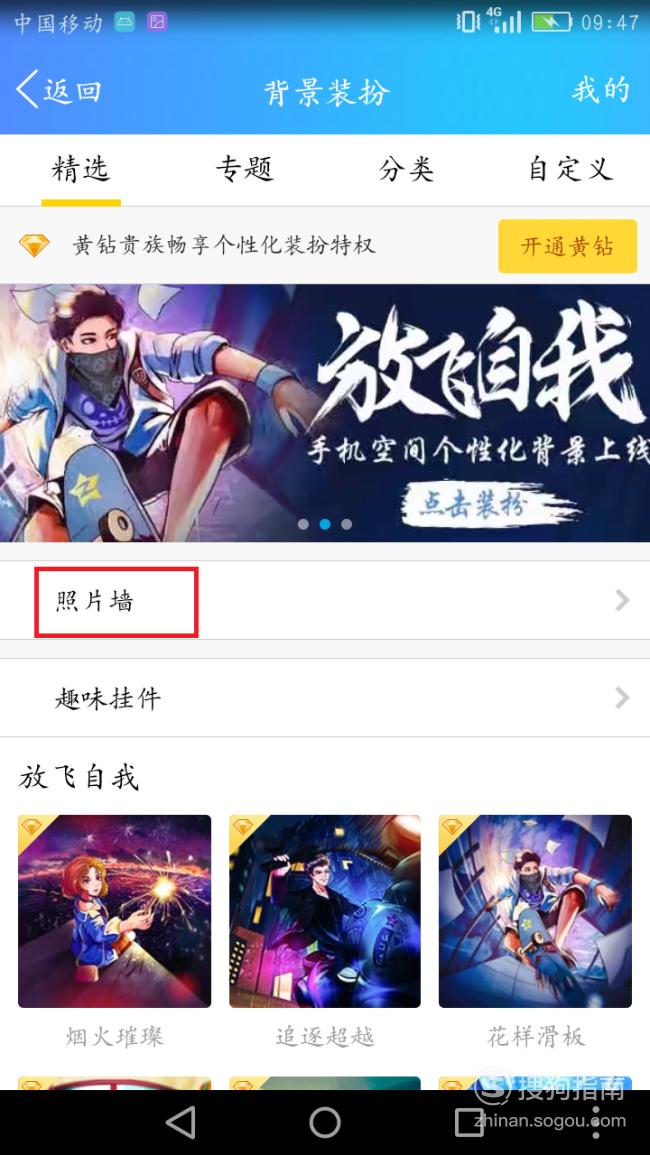650x1155 pixels.
Task: Open the 趣味挂件 row
Action: [x=325, y=698]
